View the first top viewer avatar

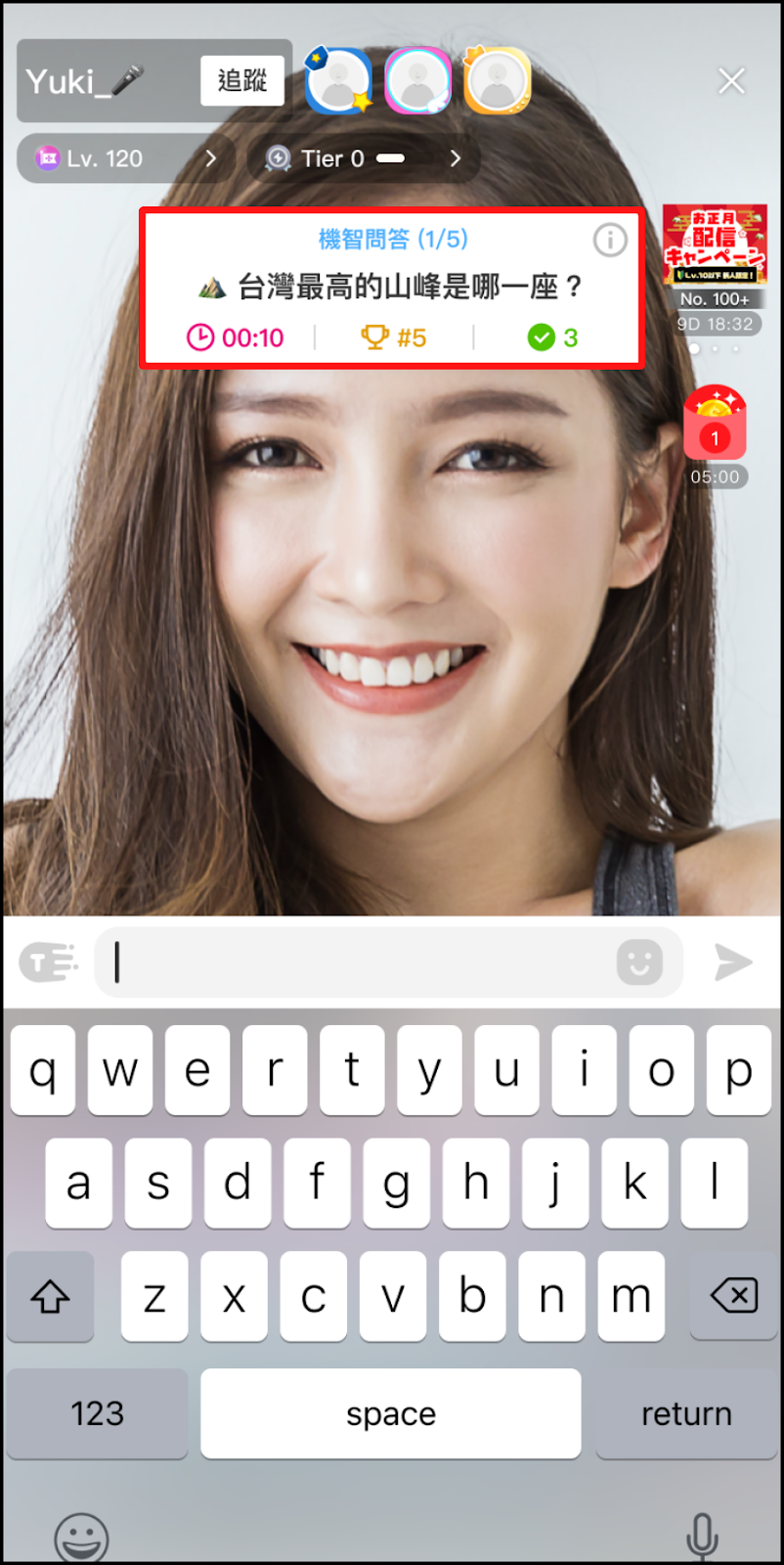338,81
